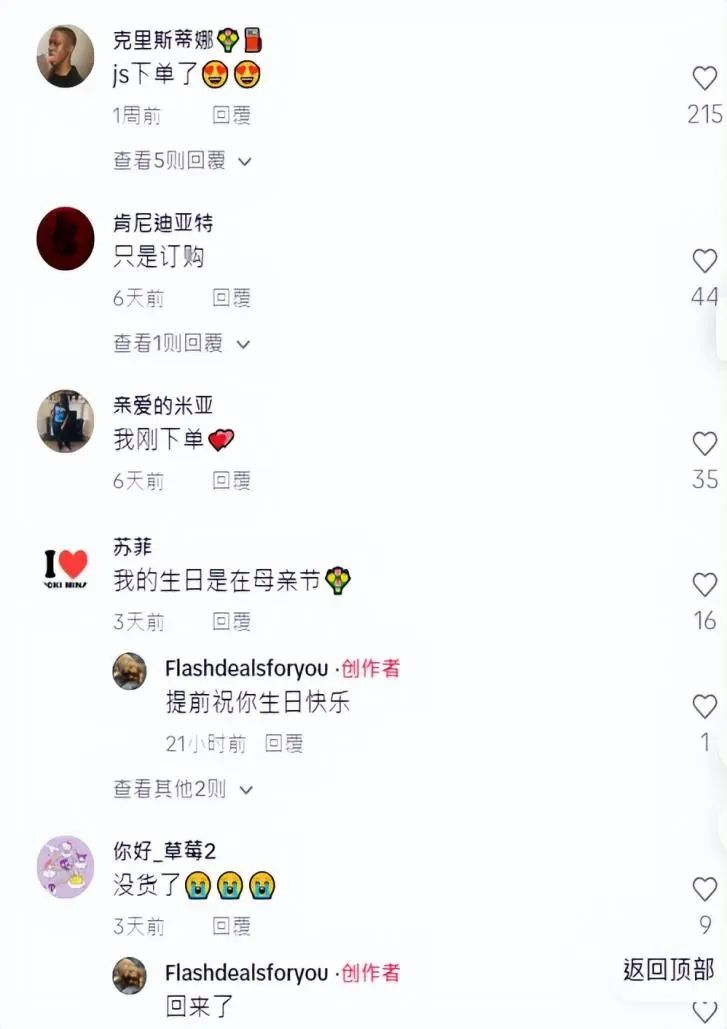Image resolution: width=727 pixels, height=1029 pixels.
Task: Like Flashdealsforyou's 提前祝你生日快乐 reply
Action: point(705,707)
